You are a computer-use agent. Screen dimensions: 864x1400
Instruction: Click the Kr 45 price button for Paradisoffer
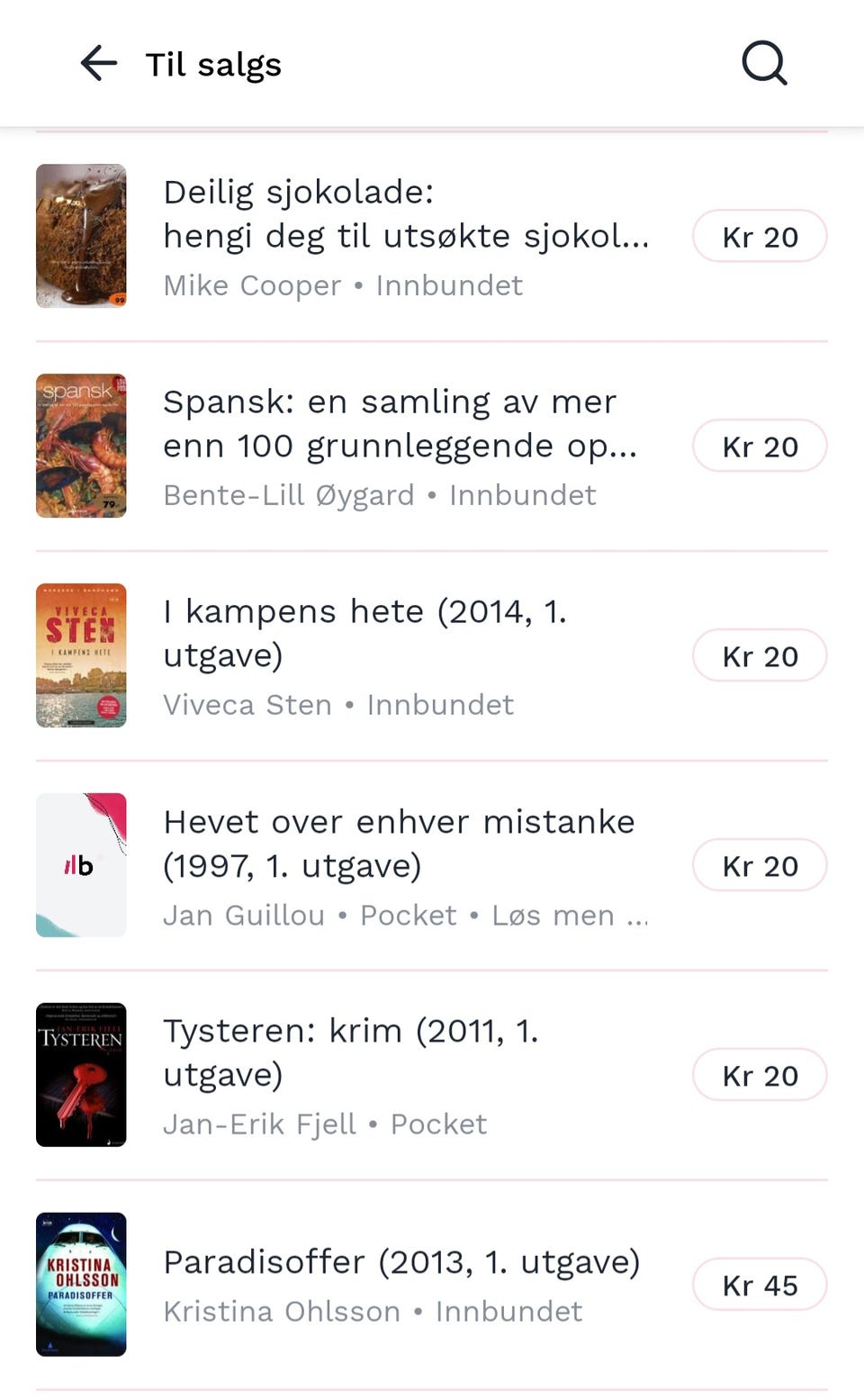point(760,1285)
